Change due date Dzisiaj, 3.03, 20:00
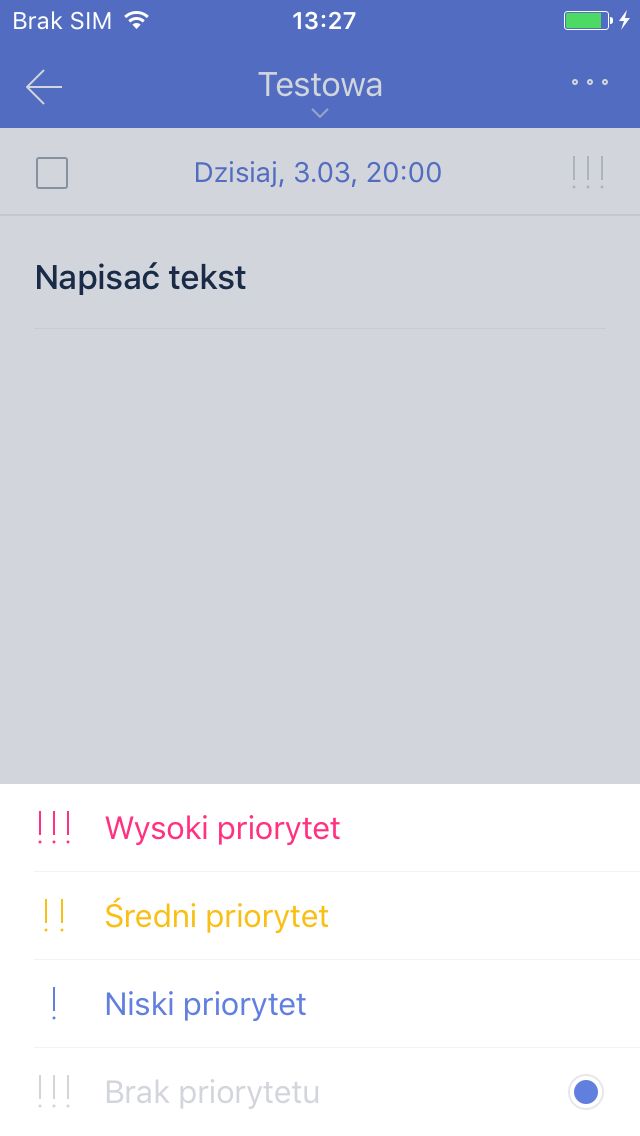640x1136 pixels. (x=317, y=172)
